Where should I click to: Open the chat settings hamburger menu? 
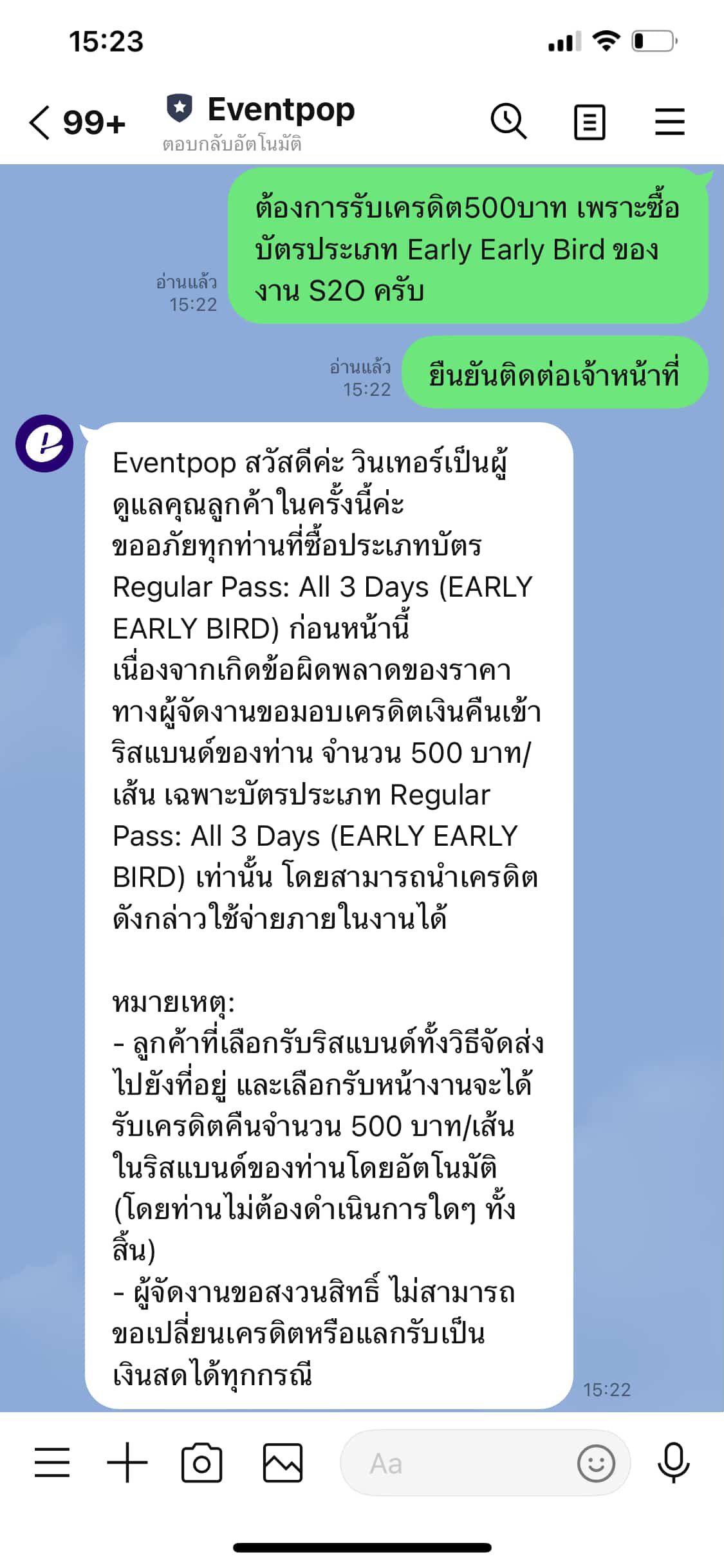(669, 122)
